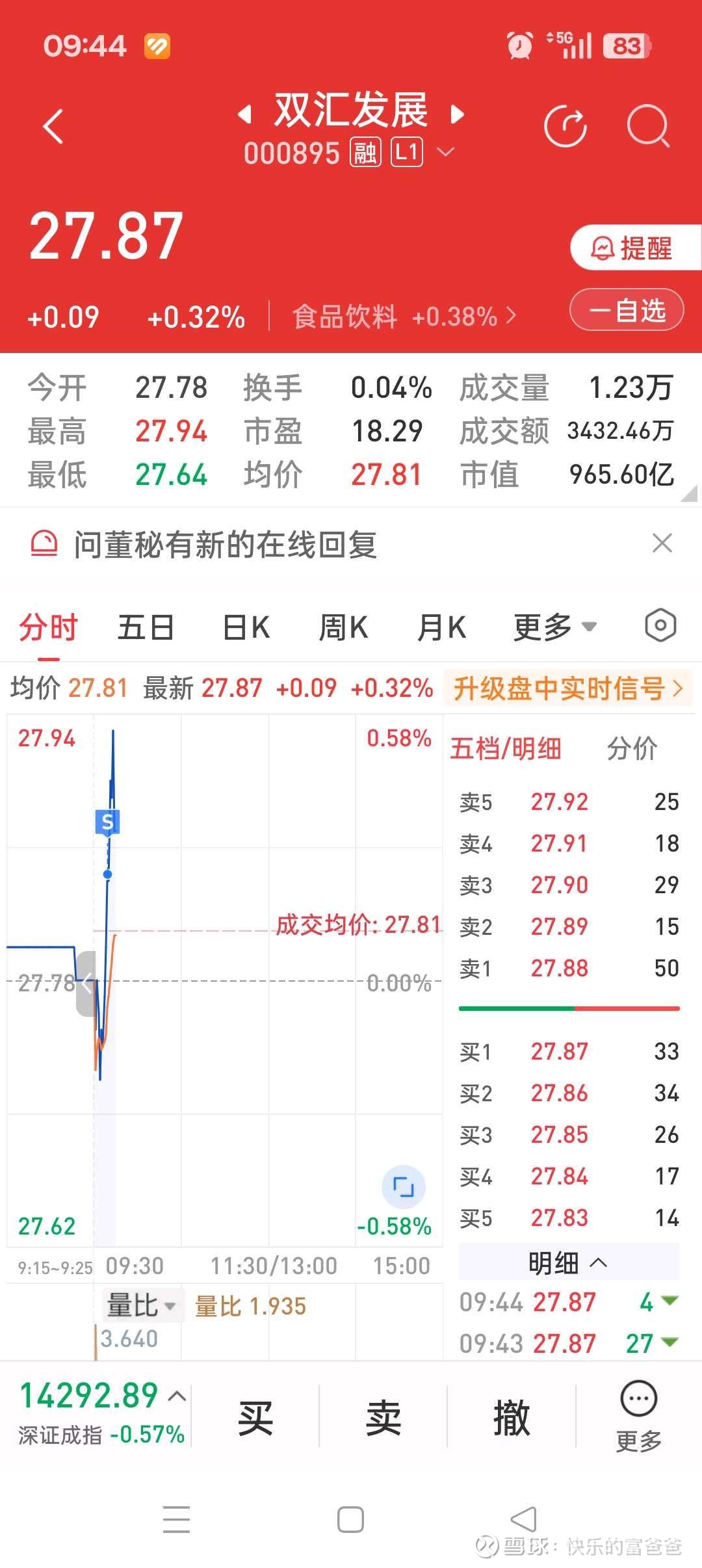The width and height of the screenshot is (702, 1568).
Task: Set a price alert with 提醒
Action: [x=632, y=248]
